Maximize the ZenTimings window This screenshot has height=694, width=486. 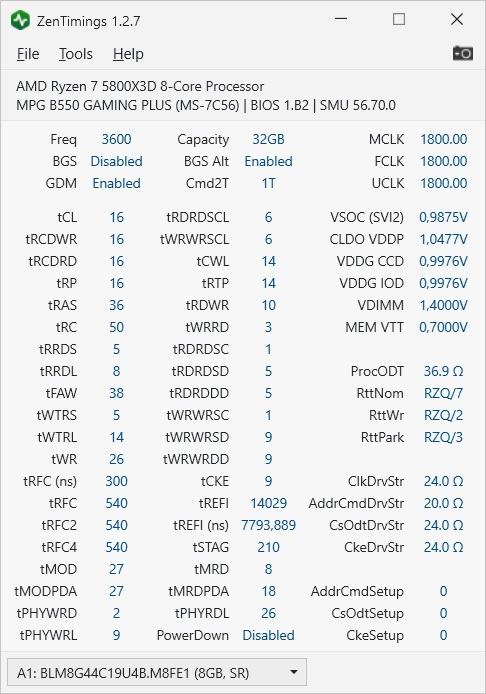click(x=399, y=19)
